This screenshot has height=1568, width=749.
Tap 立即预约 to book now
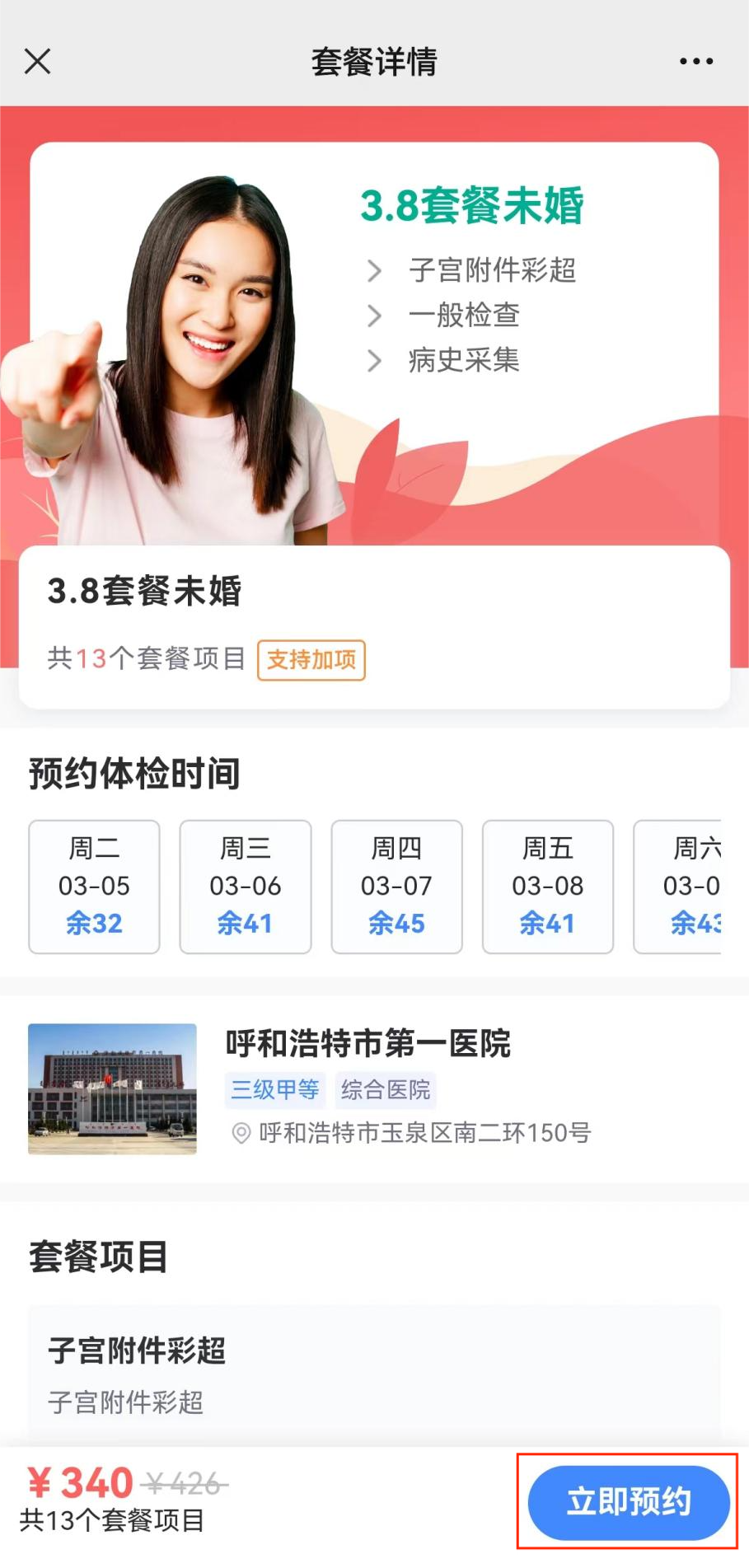click(x=628, y=1501)
